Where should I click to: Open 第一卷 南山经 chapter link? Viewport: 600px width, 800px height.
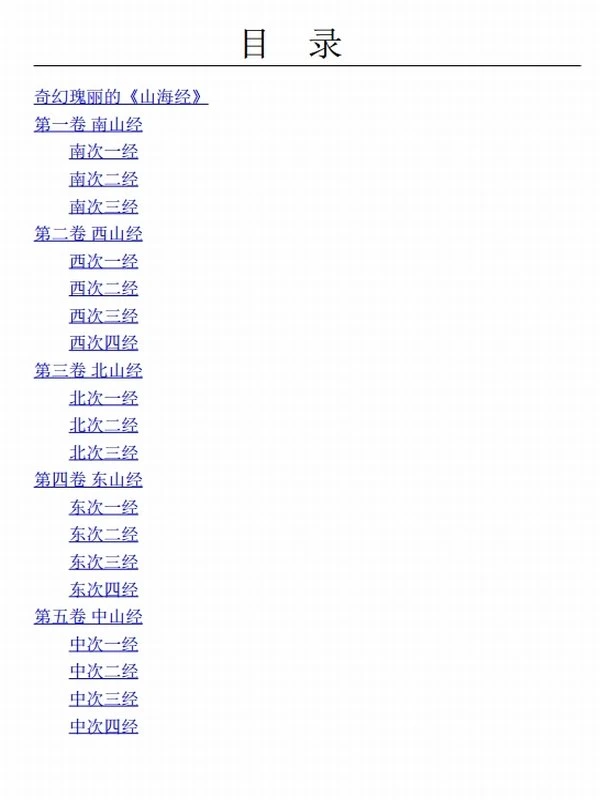coord(88,125)
